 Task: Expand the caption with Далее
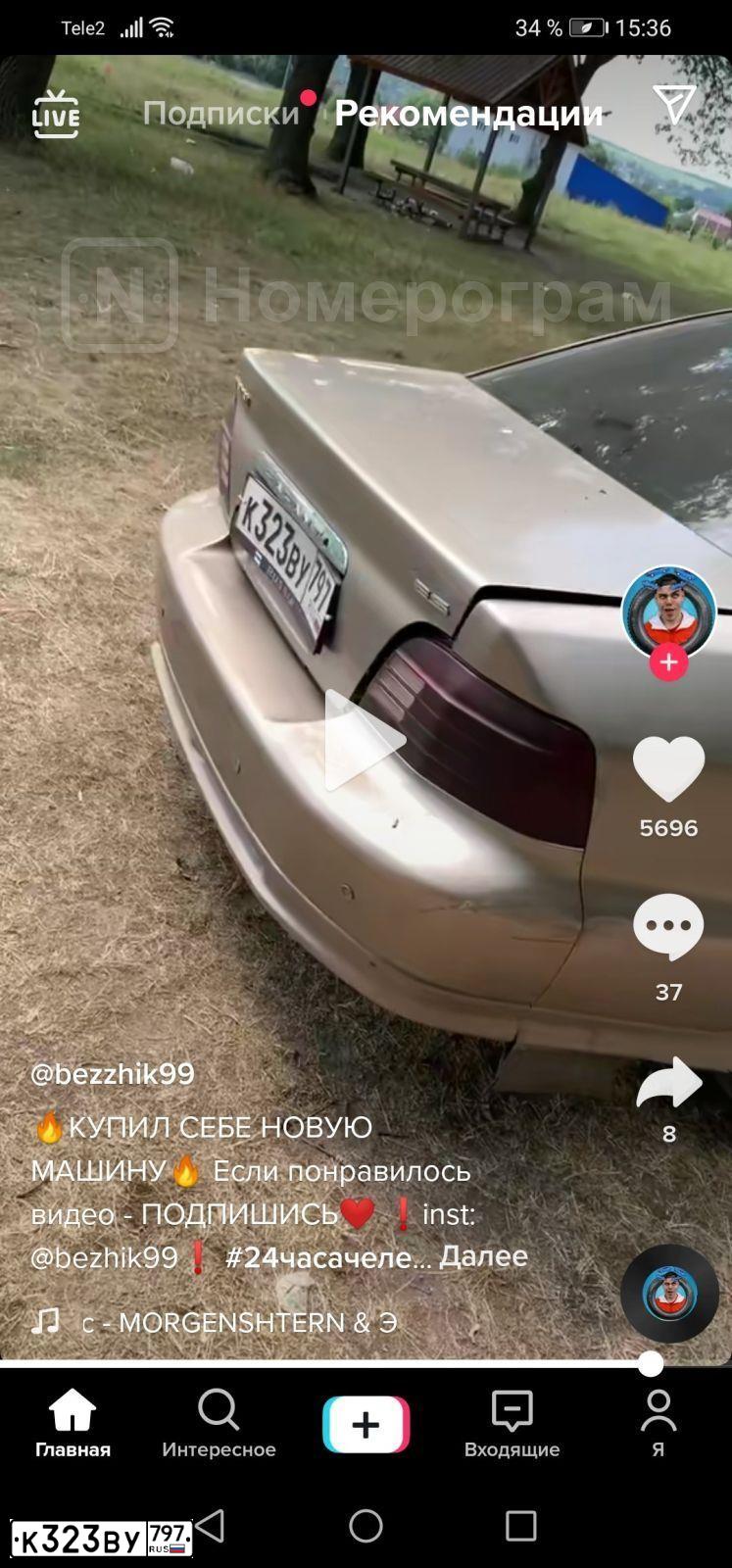[x=483, y=1256]
